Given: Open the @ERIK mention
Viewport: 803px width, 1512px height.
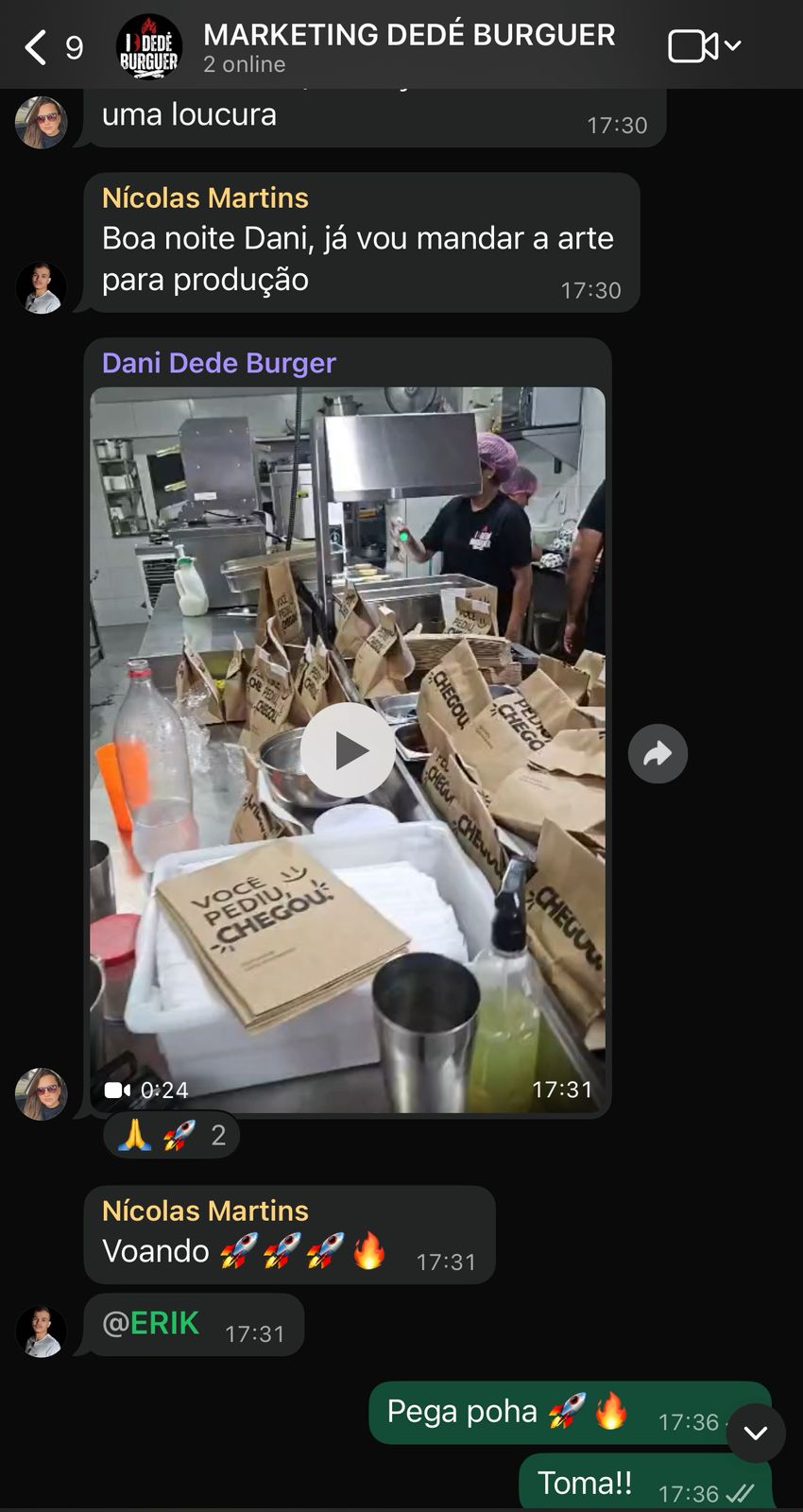Looking at the screenshot, I should tap(151, 1324).
